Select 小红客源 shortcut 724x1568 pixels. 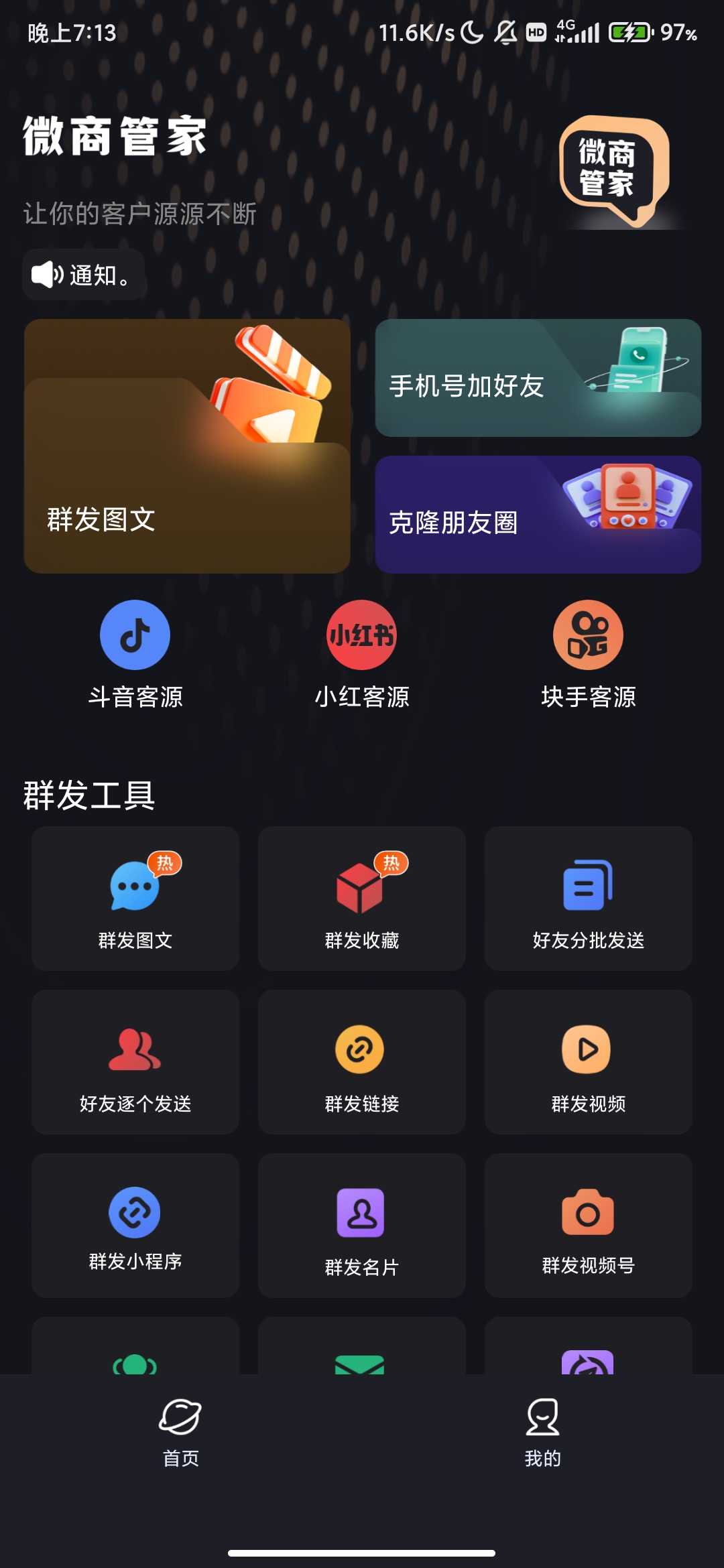[361, 655]
